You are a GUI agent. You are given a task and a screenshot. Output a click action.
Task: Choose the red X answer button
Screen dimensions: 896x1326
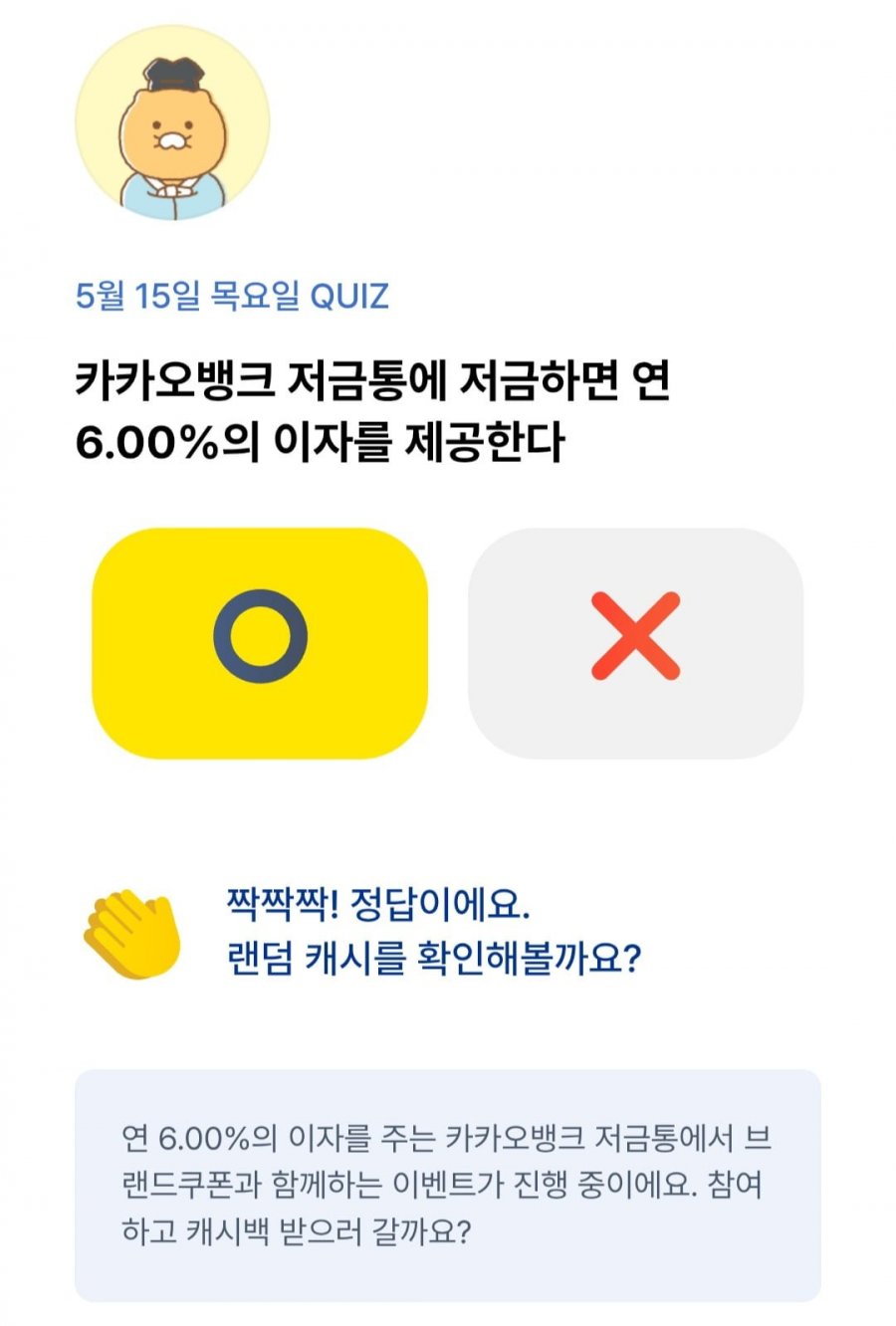point(635,643)
